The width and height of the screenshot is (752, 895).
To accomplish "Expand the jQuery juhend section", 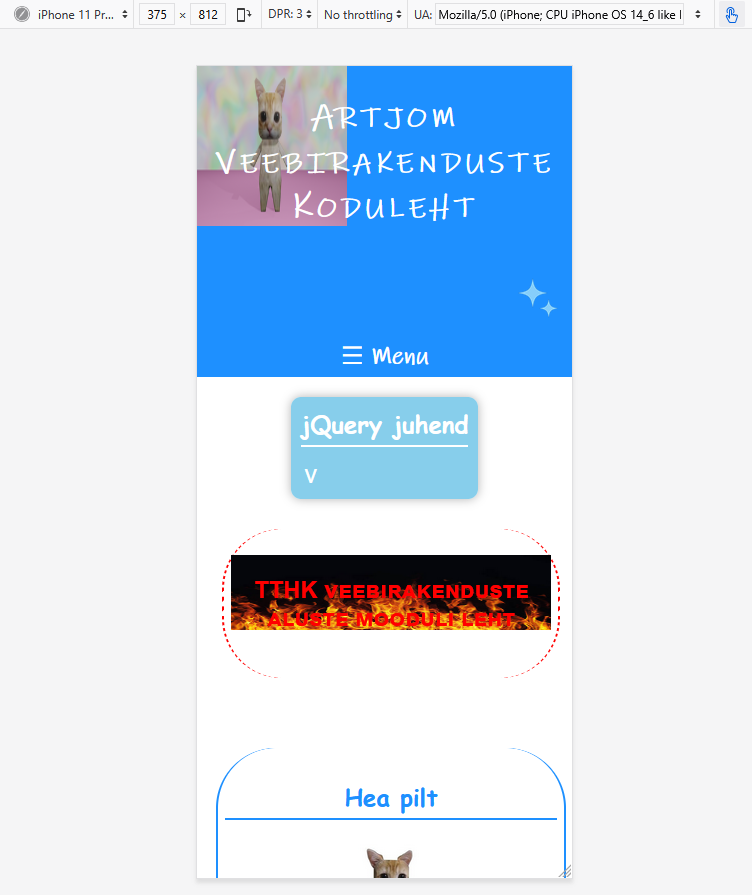I will tap(311, 475).
